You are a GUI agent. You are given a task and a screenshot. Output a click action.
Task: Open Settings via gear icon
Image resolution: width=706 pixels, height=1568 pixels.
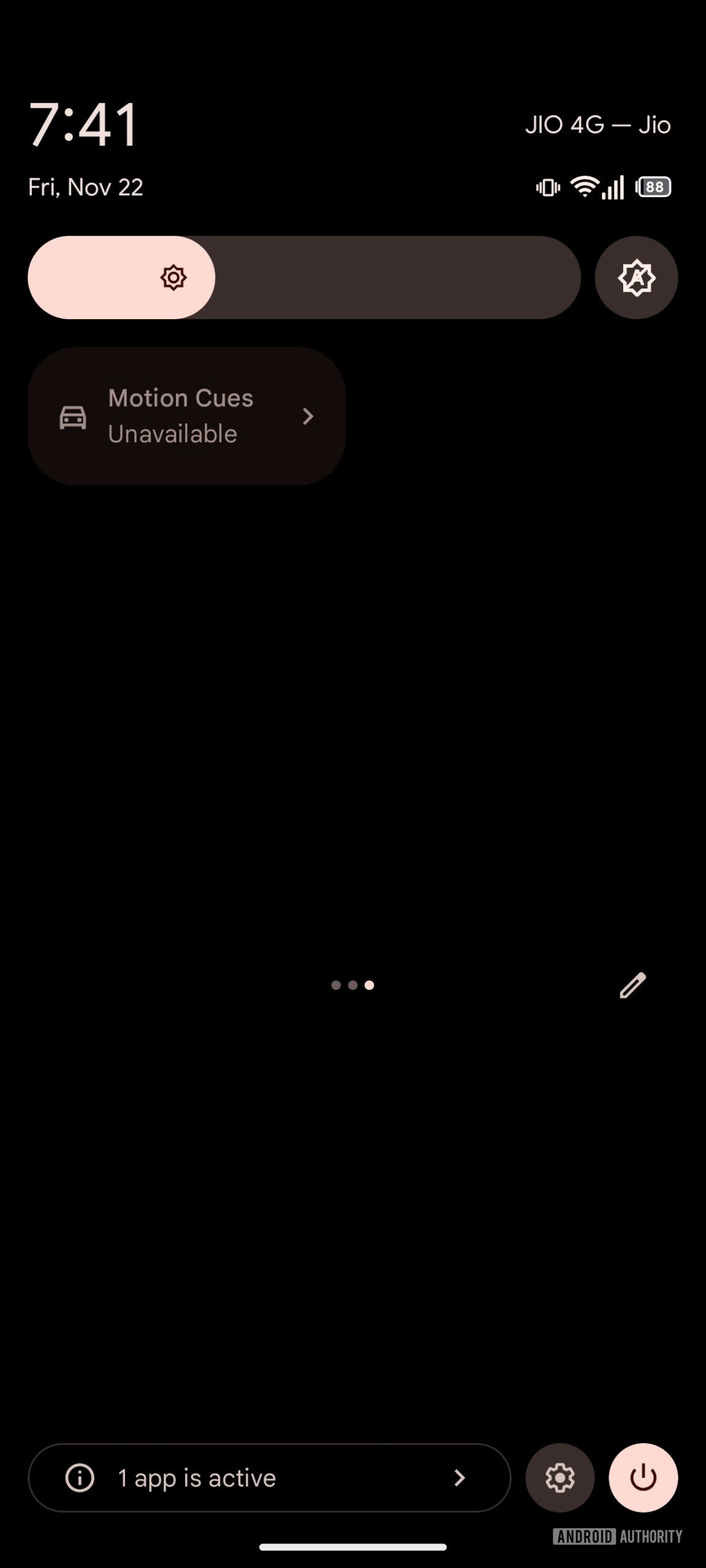[x=560, y=1477]
